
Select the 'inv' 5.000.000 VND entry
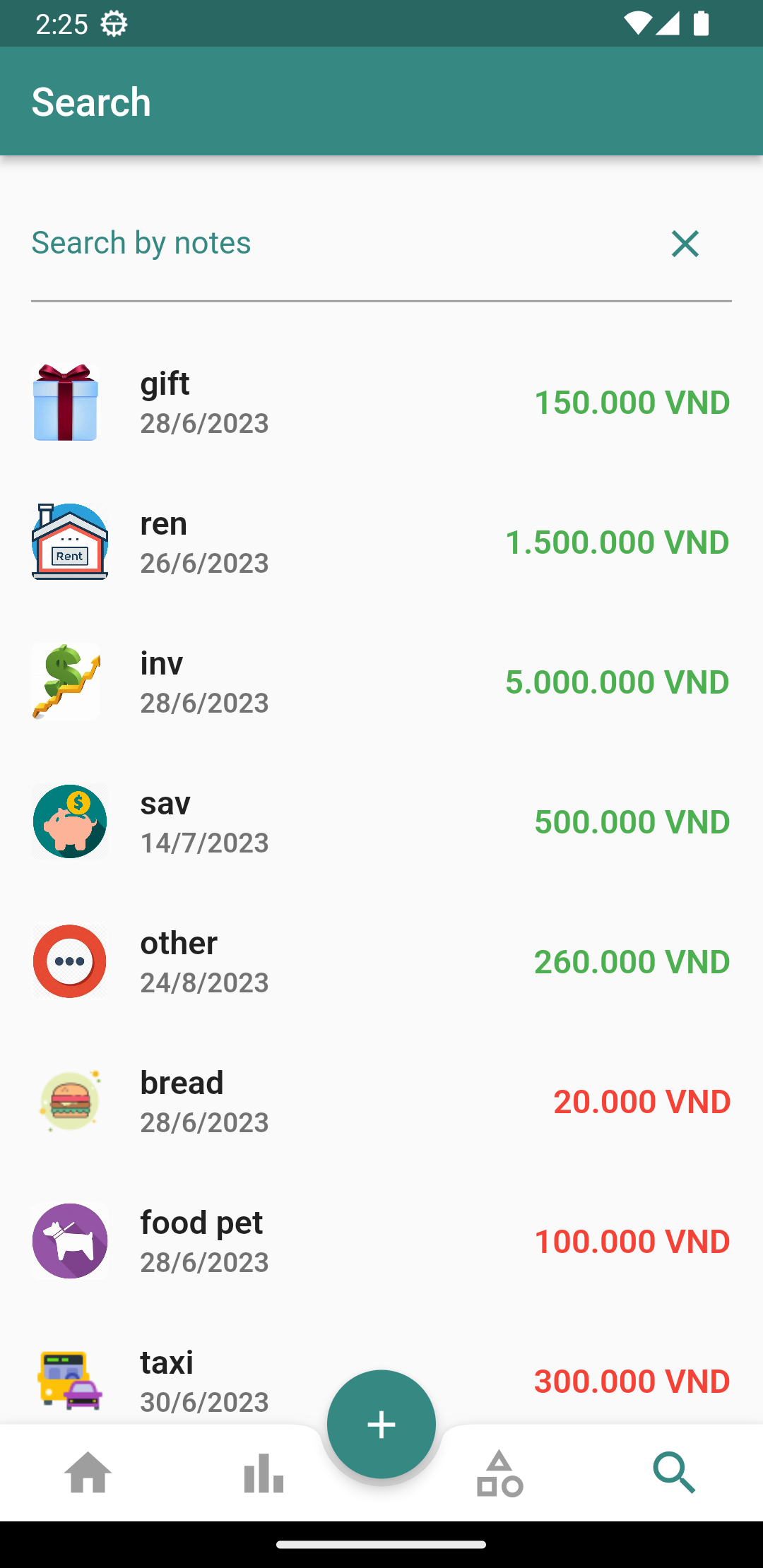pyautogui.click(x=381, y=681)
